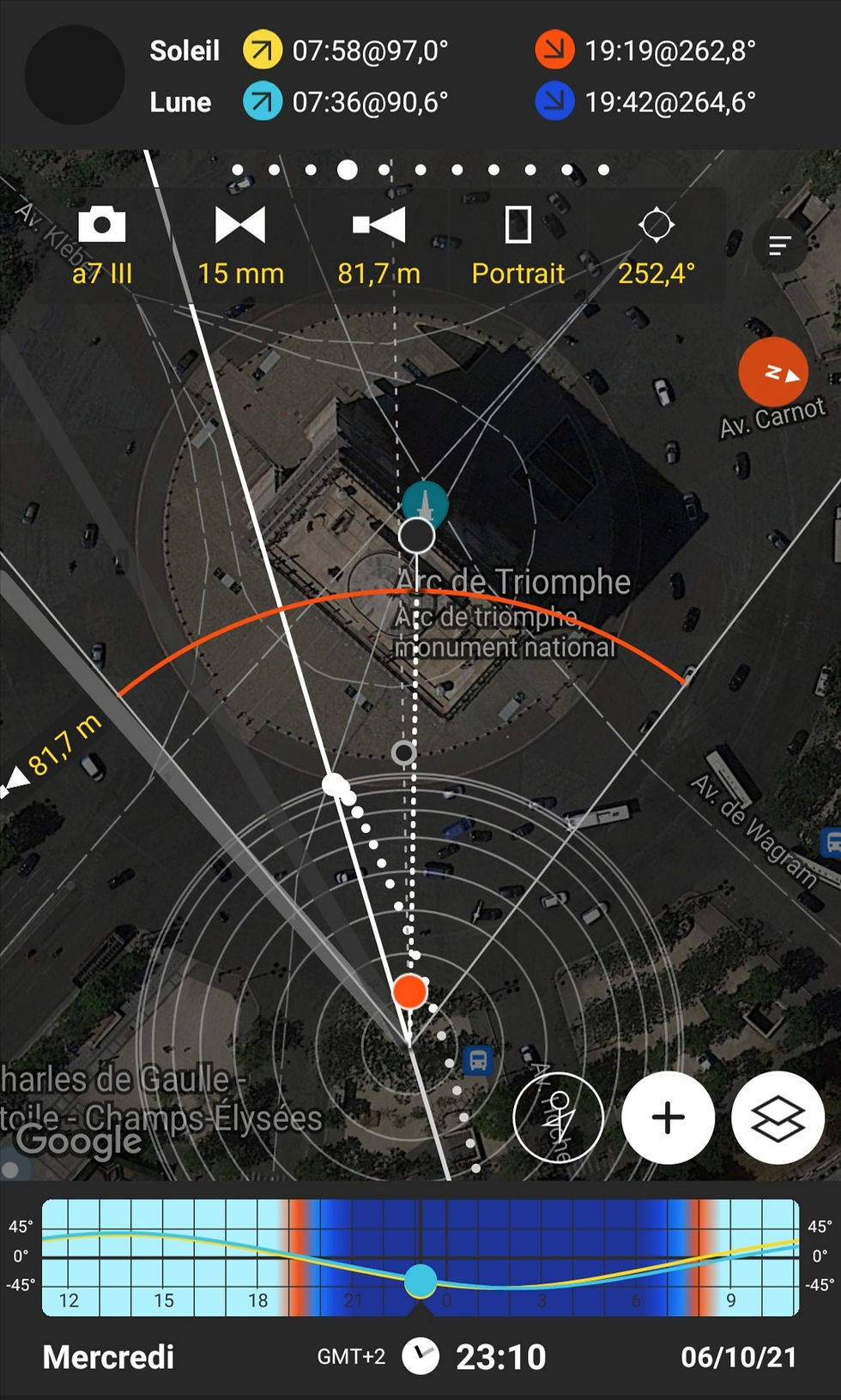Tap the black subject pin at Arc de Triomphe
Screen dimensions: 841x1400
tap(417, 535)
